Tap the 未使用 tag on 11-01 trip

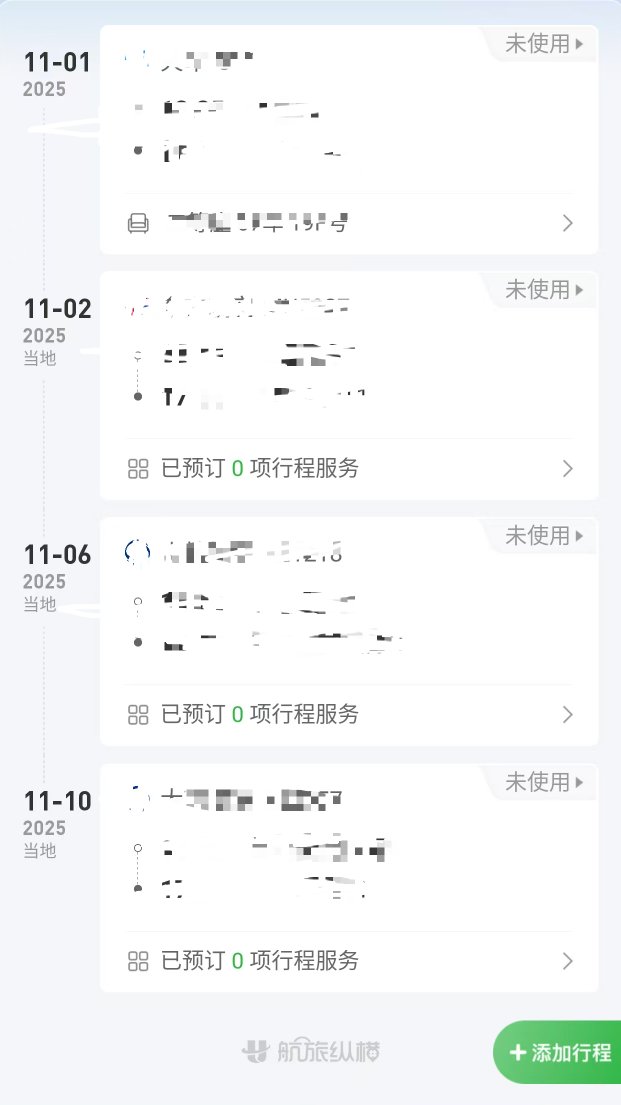(543, 44)
